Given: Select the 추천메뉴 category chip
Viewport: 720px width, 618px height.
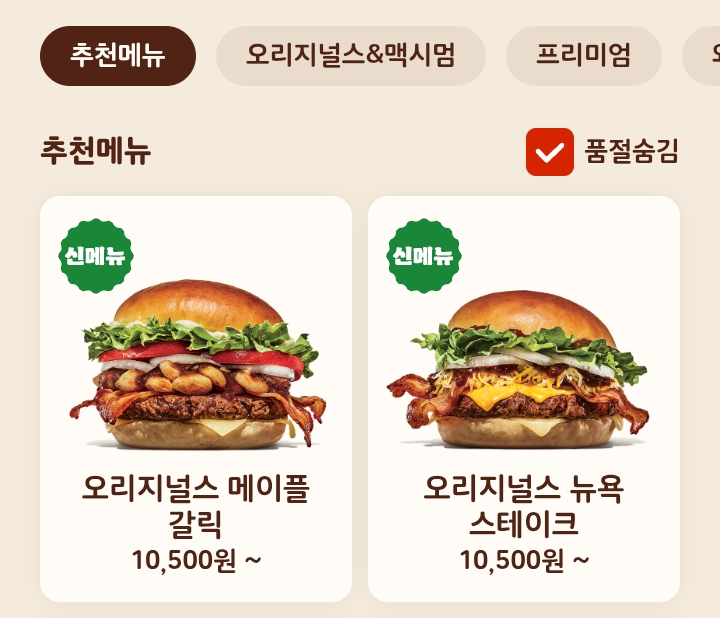Looking at the screenshot, I should click(117, 56).
